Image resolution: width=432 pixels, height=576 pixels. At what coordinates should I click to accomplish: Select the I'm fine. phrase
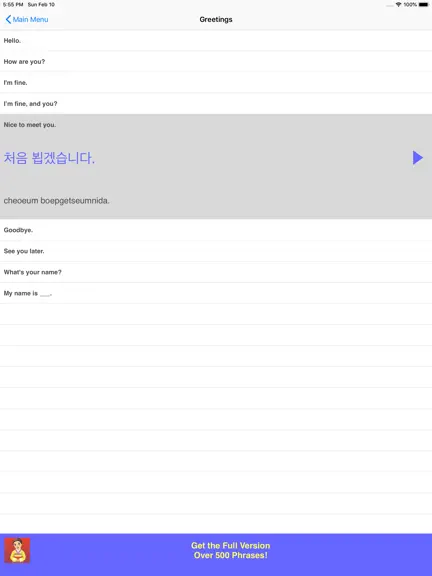point(216,83)
